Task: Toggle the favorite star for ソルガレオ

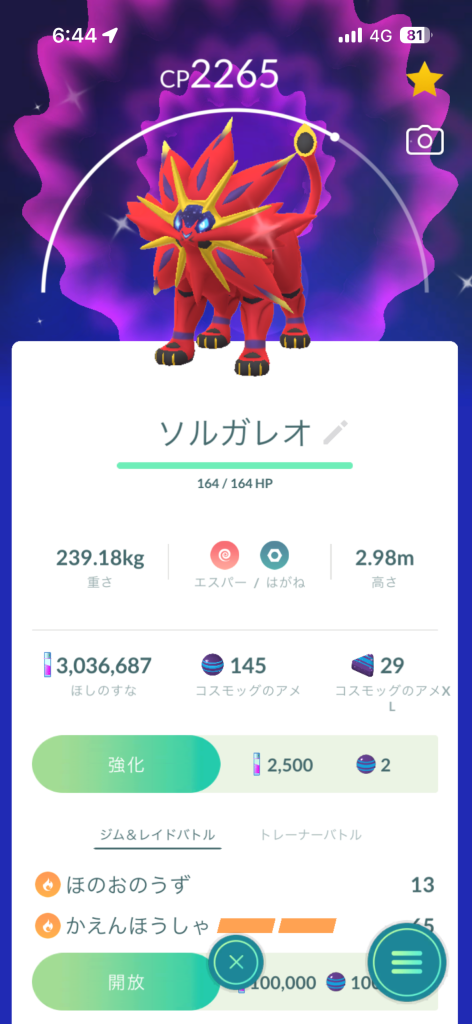Action: 425,80
